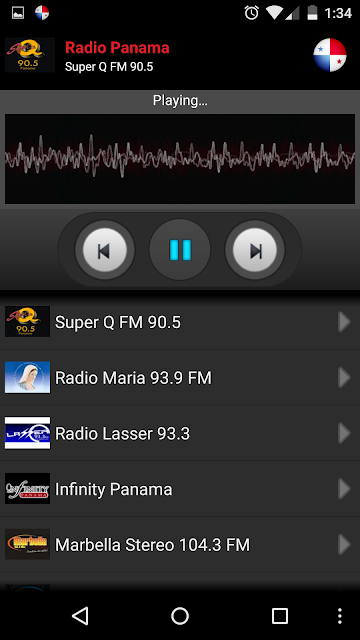
Task: Open Radio Lasser 93.3 station
Action: click(180, 433)
